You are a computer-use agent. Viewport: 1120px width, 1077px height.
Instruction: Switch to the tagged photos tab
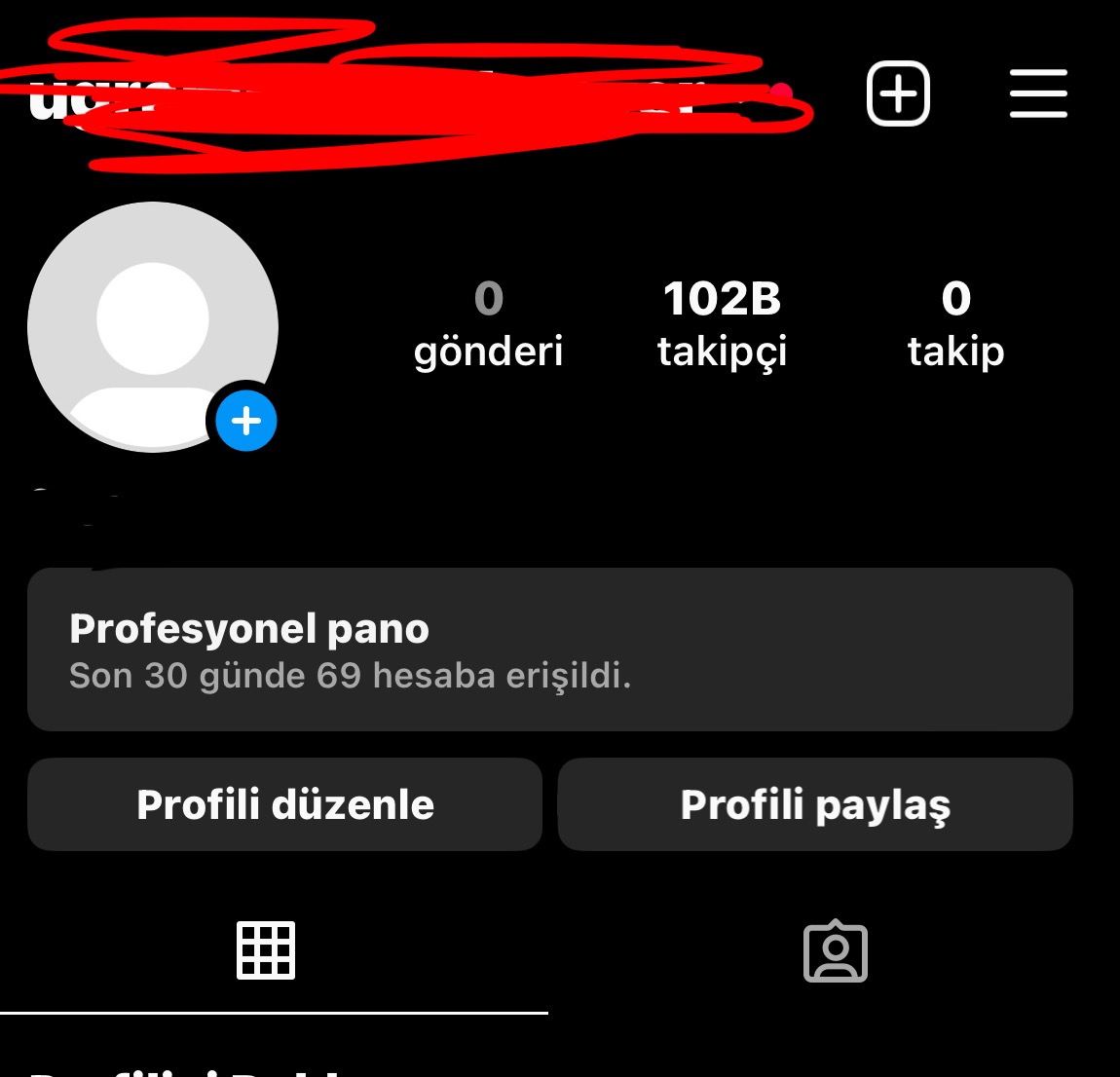(x=835, y=950)
